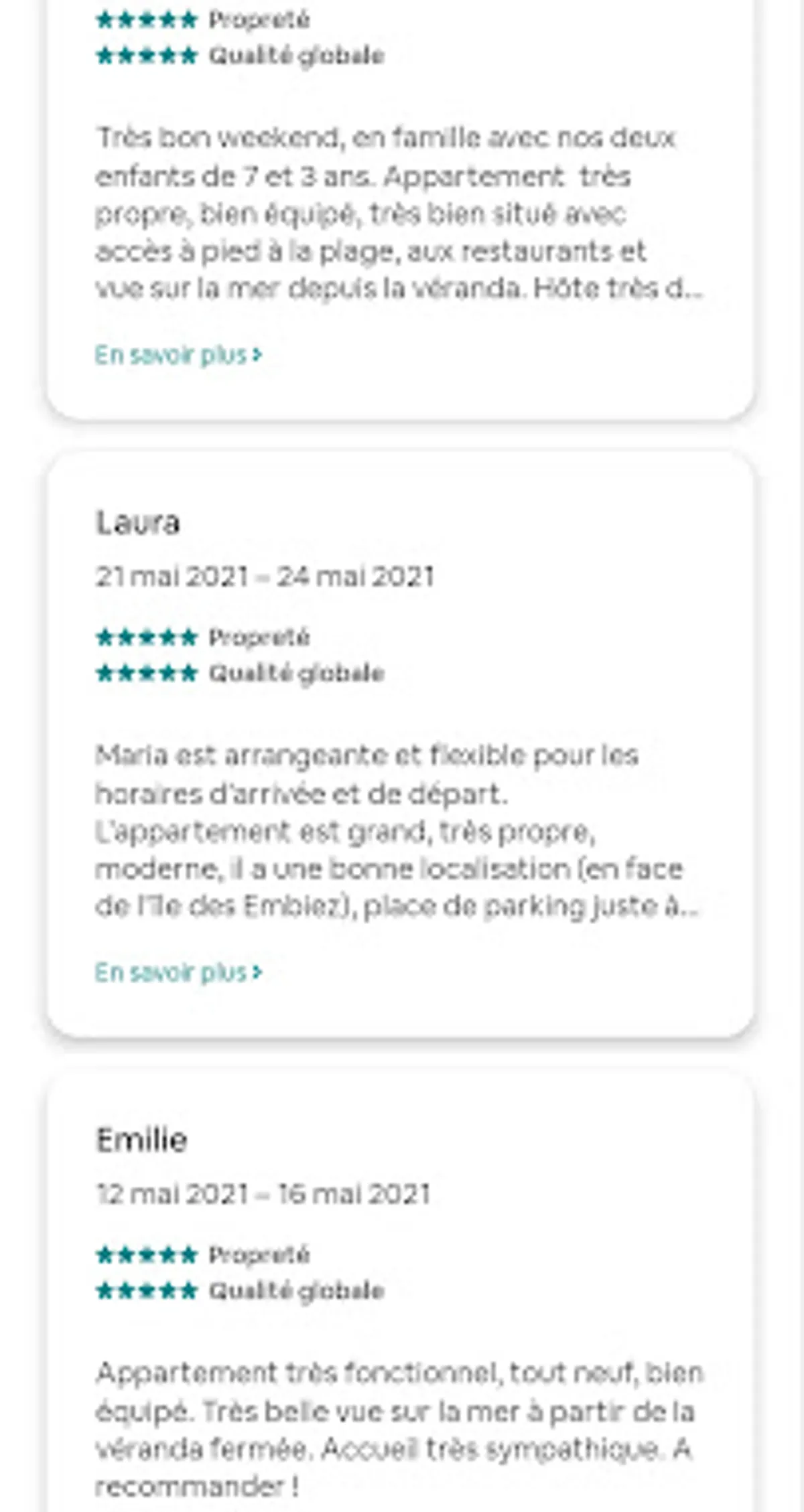Select Emilie's stay dates 12 mai – 16 mai
The height and width of the screenshot is (1512, 804).
(x=266, y=1191)
